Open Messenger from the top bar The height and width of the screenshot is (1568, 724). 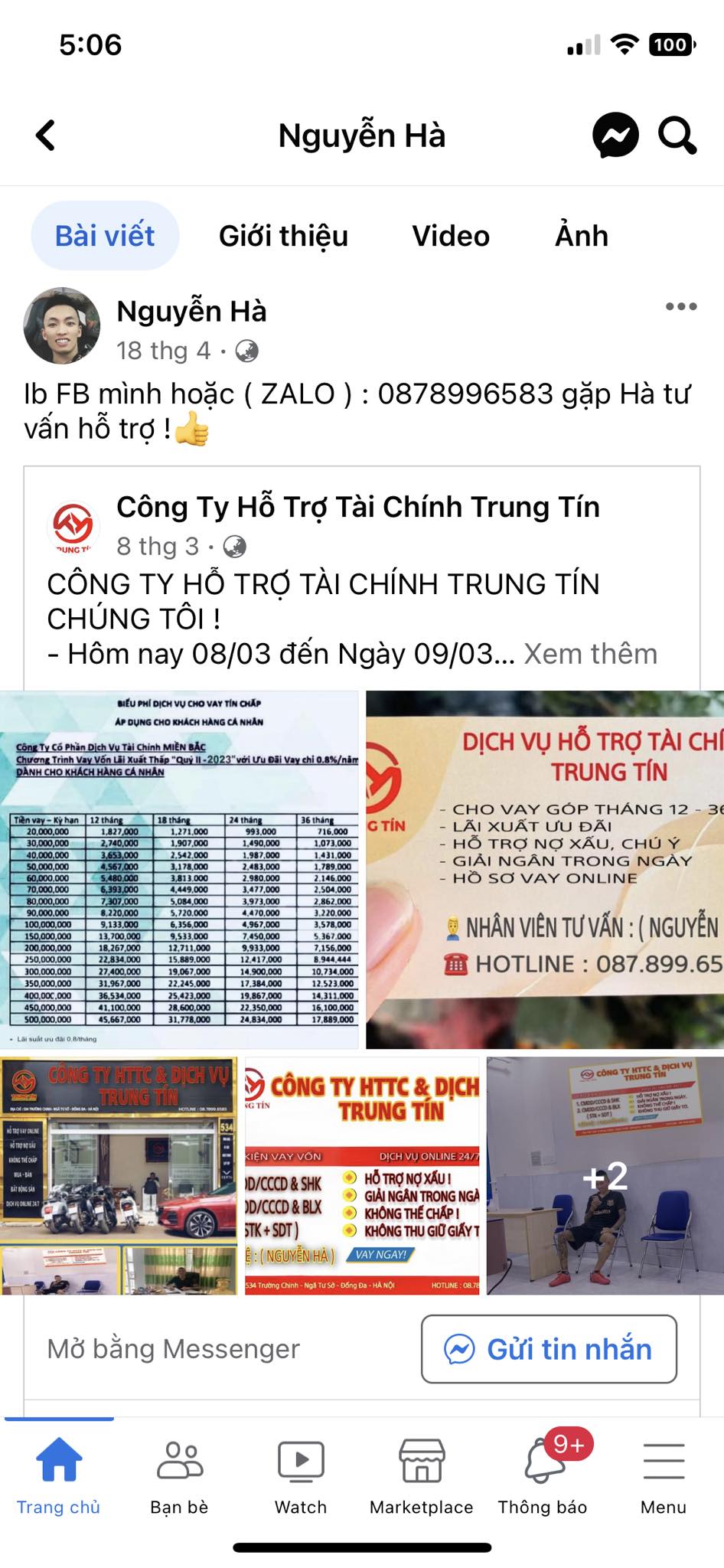615,136
